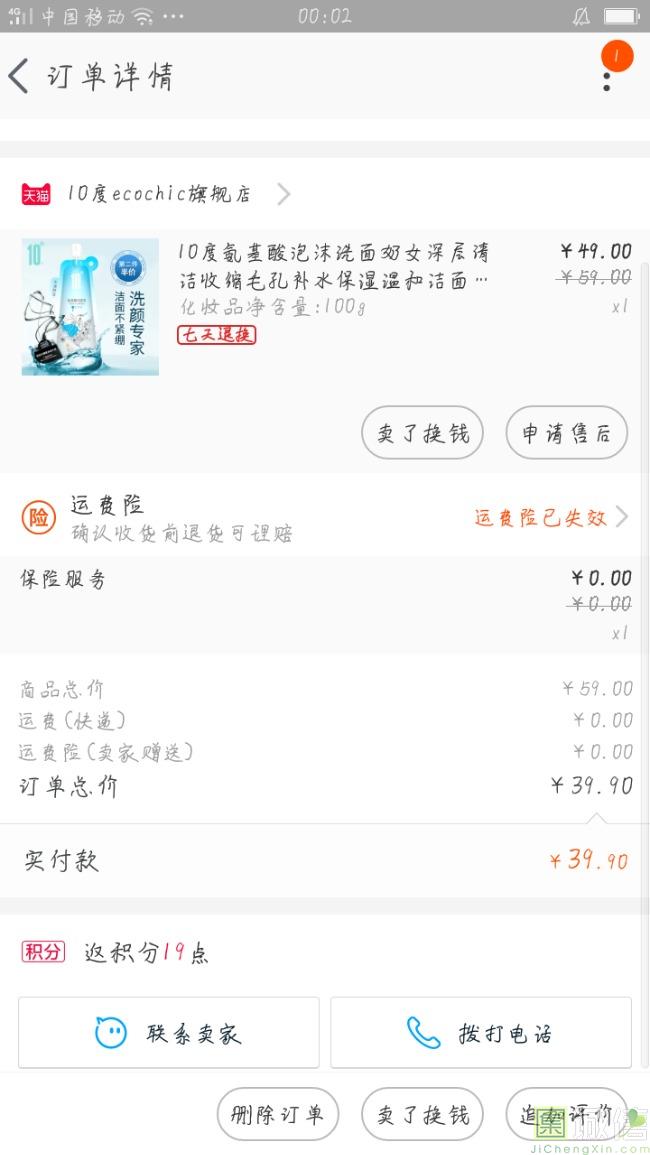Open the 10度ecochic旗舰店 shop page
Image resolution: width=650 pixels, height=1155 pixels.
(x=160, y=194)
